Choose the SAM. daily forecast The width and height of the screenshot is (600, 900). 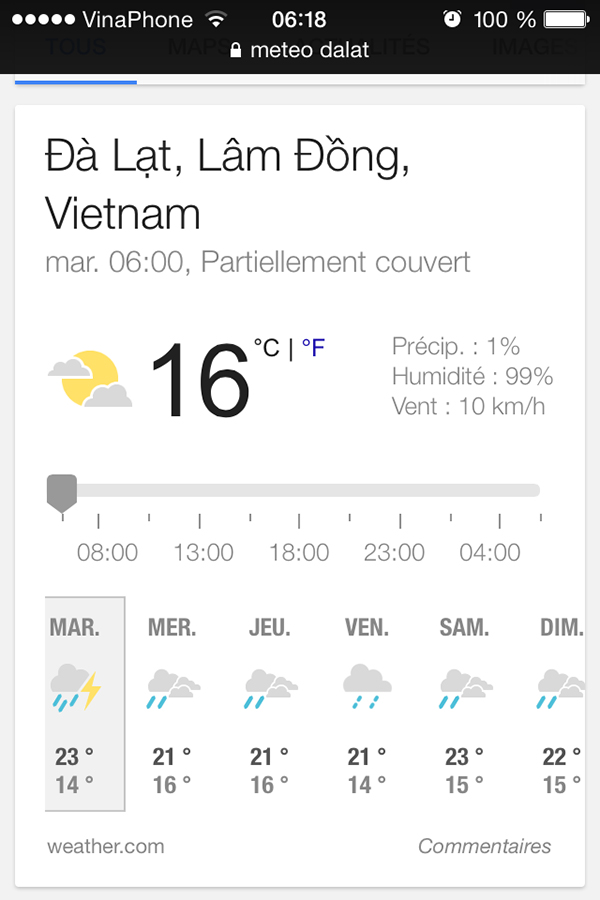[464, 704]
